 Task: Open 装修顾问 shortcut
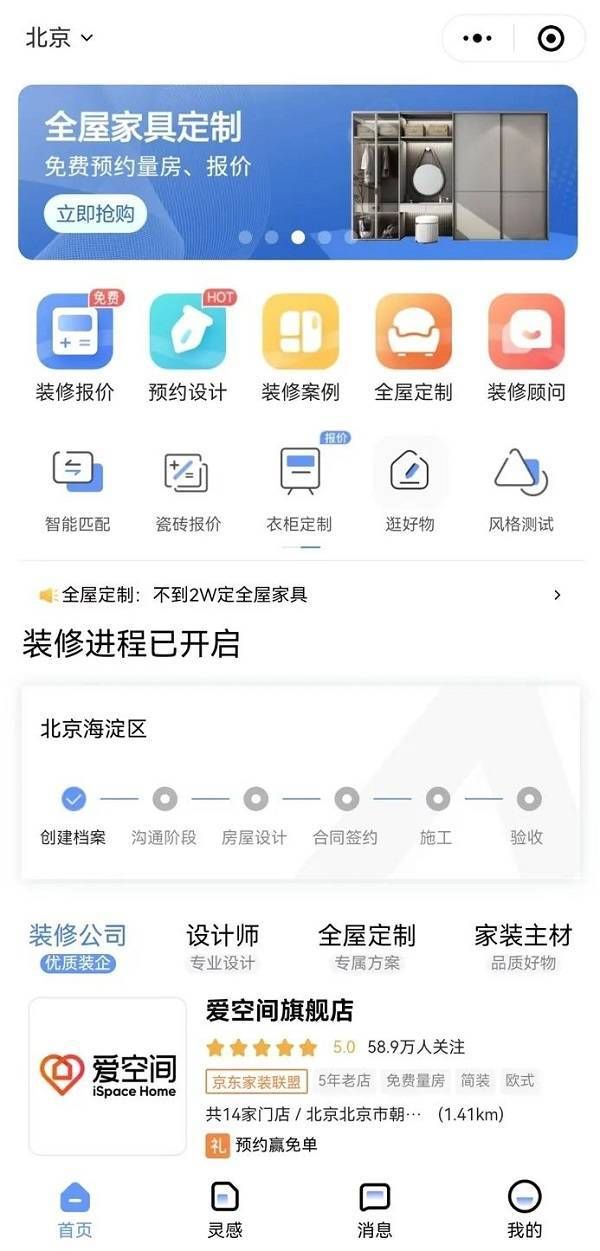(526, 333)
